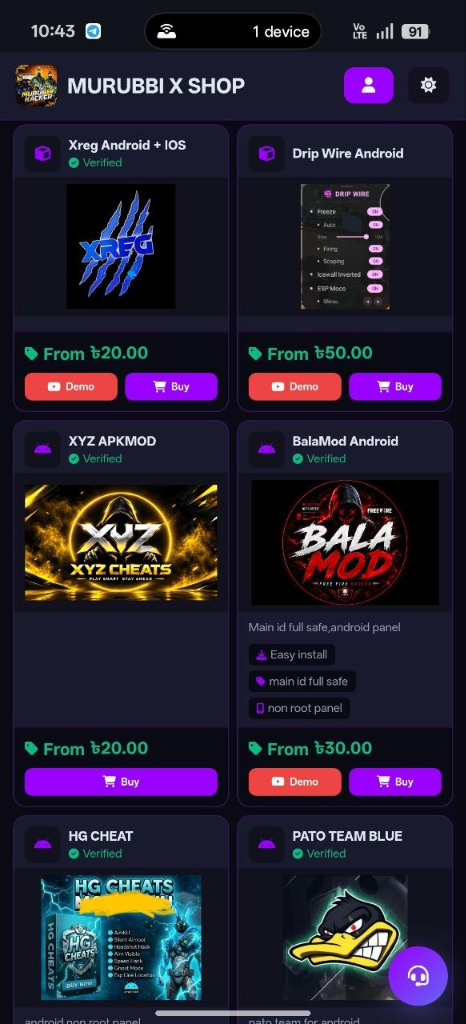The height and width of the screenshot is (1024, 466).
Task: Open the PATO TEAM BLUE product card
Action: coord(345,920)
